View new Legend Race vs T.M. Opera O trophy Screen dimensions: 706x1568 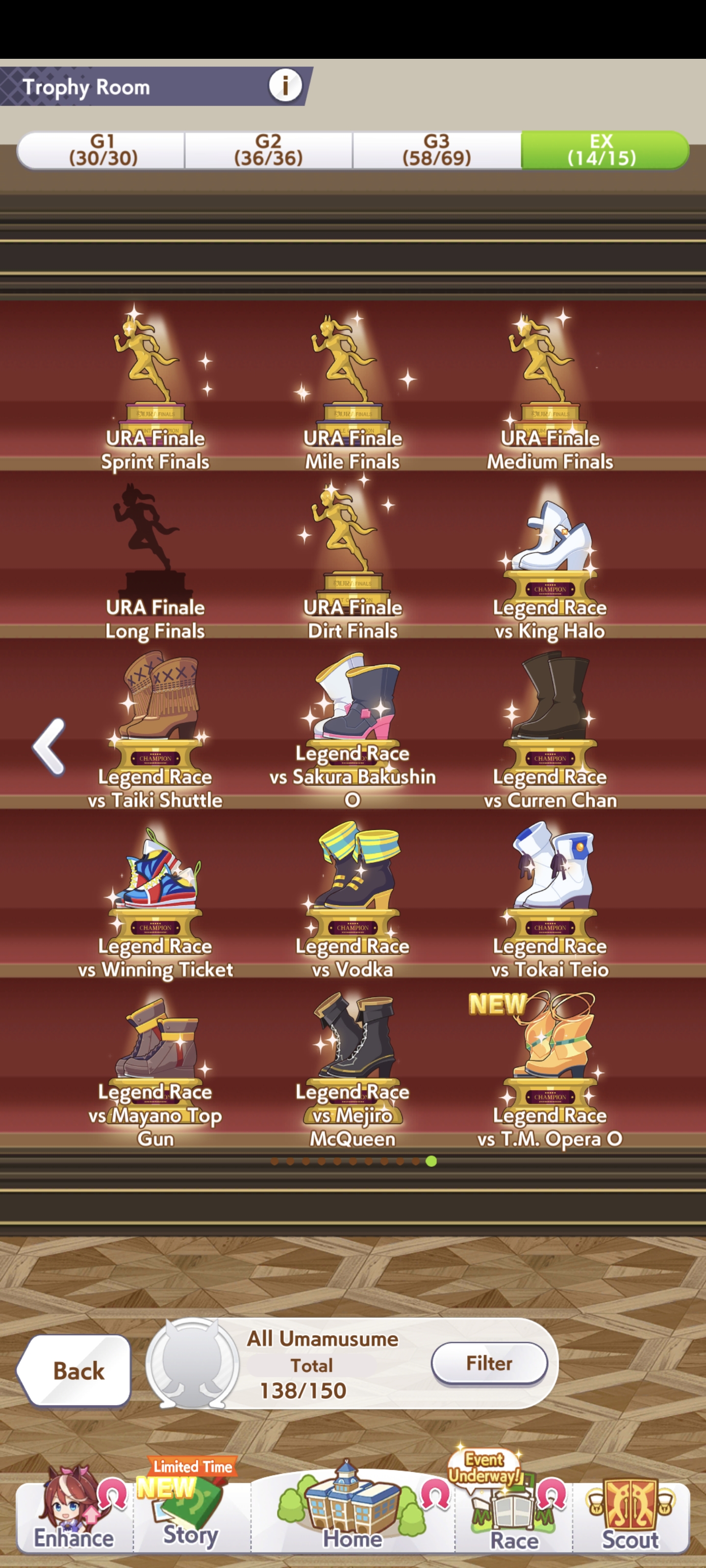pyautogui.click(x=550, y=1068)
